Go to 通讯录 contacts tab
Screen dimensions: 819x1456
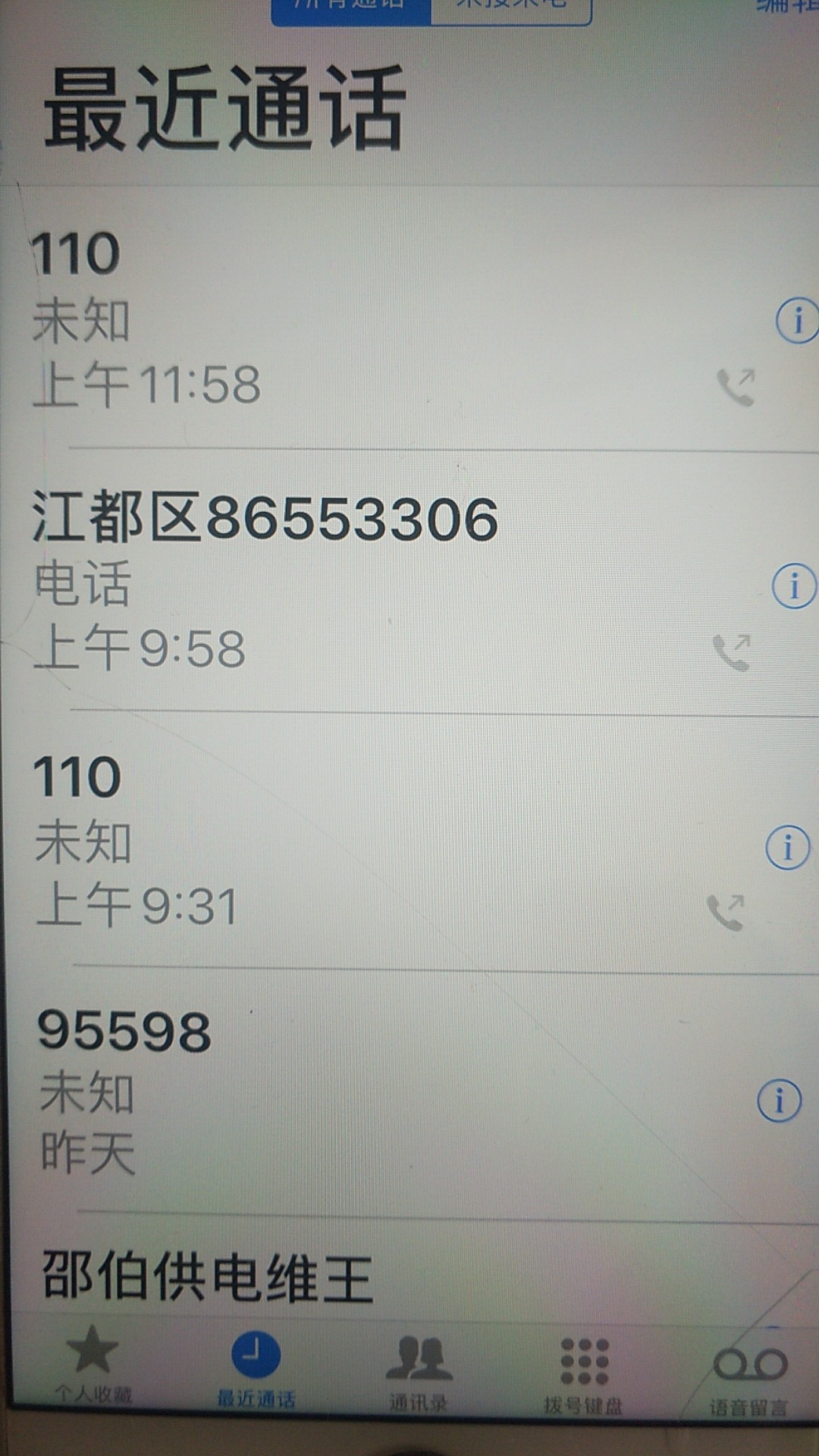coord(419,1371)
